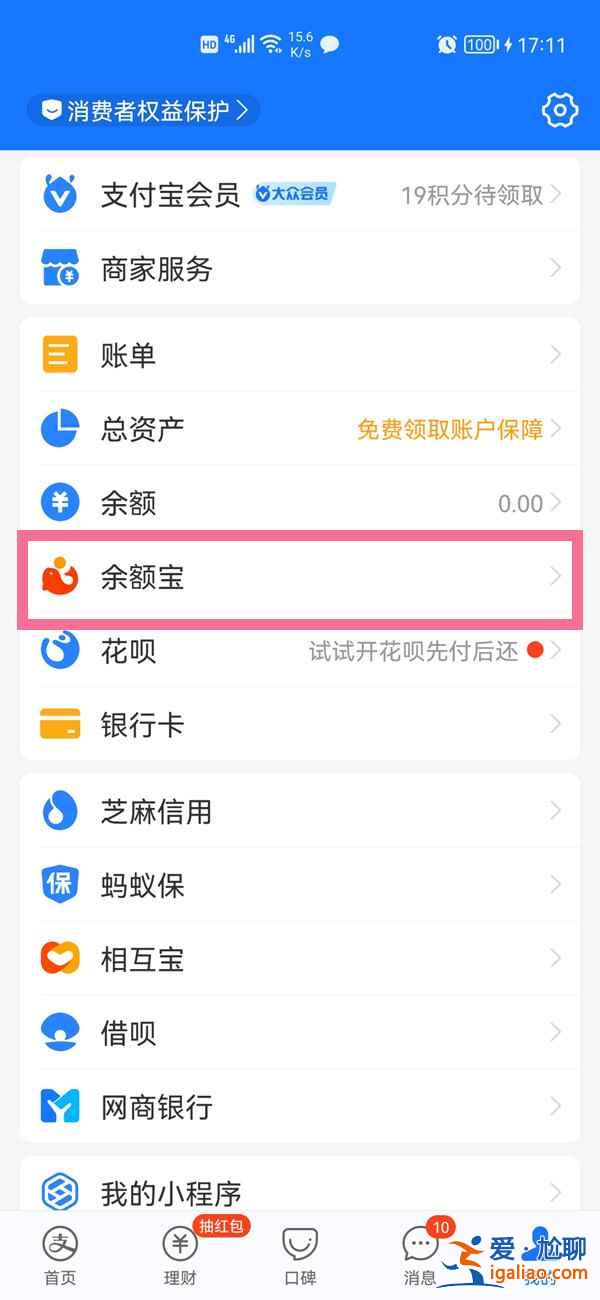Open 芝麻信用 Sesame Credit
Image resolution: width=600 pixels, height=1300 pixels.
300,811
